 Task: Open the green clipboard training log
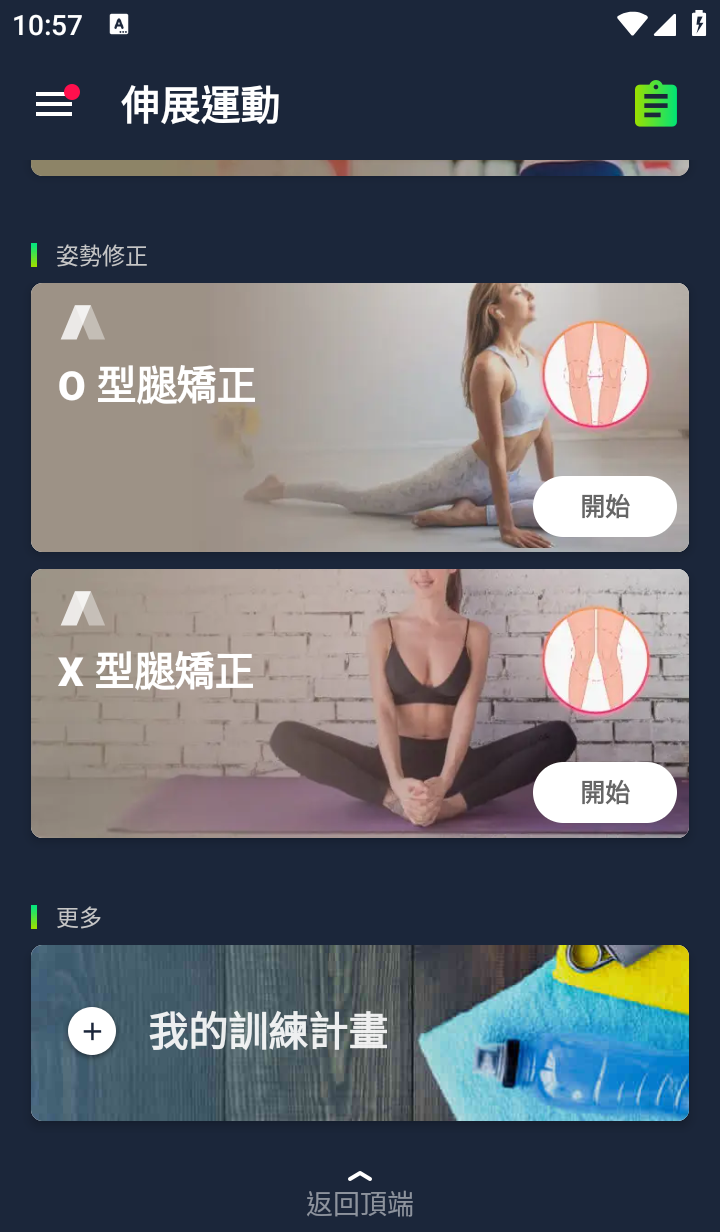click(655, 103)
